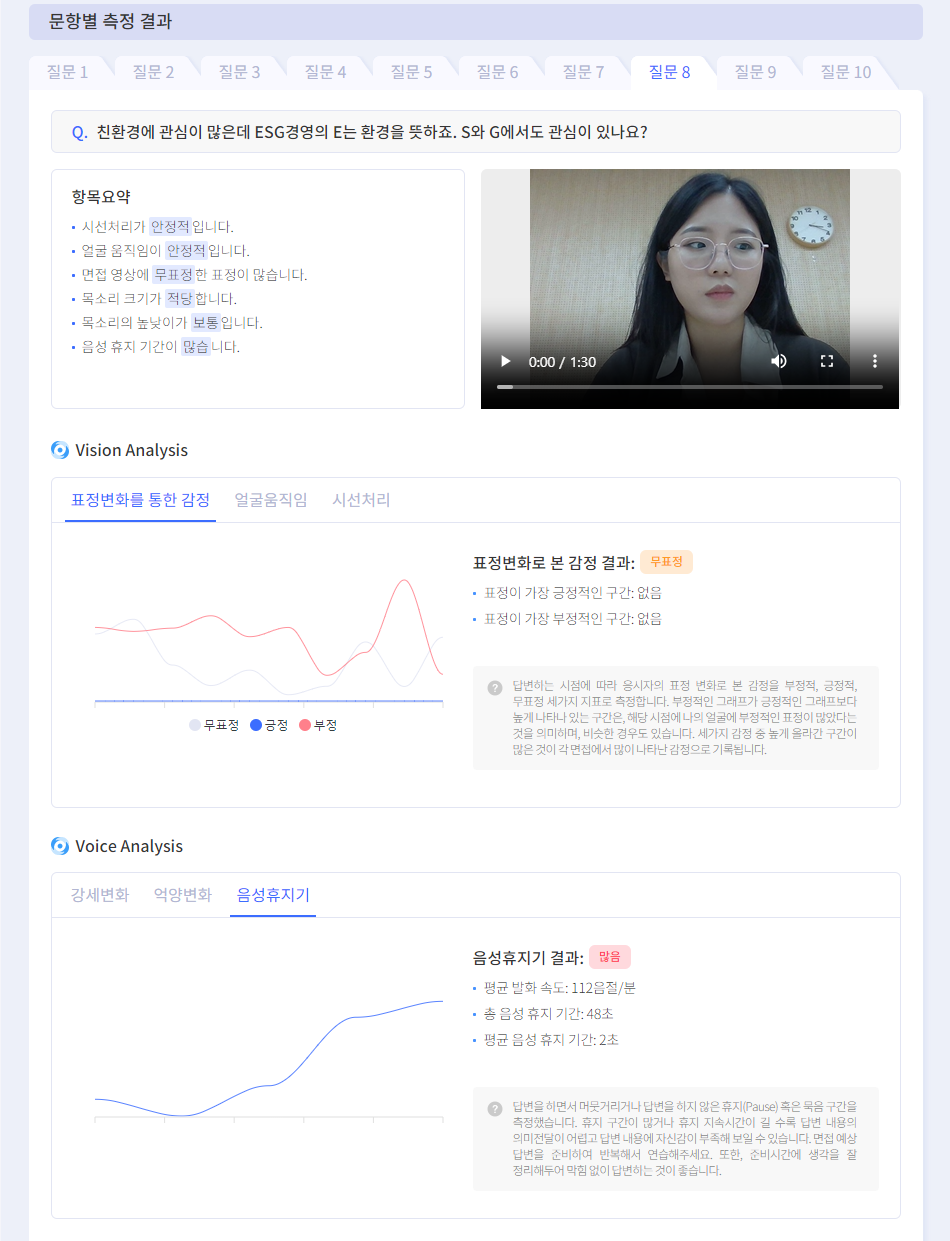Image resolution: width=950 pixels, height=1241 pixels.
Task: Select the 질문 3 tab
Action: tap(240, 72)
